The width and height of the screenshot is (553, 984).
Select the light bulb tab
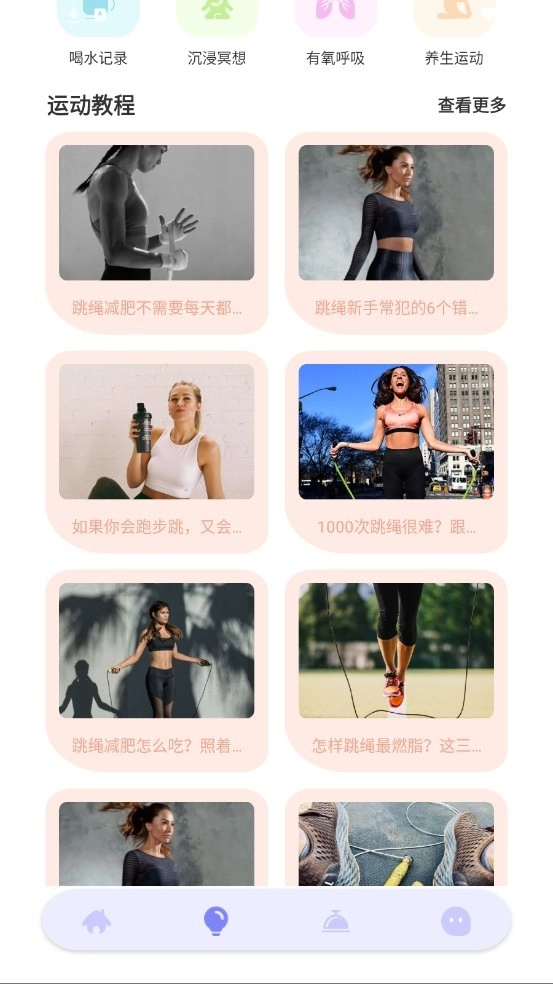216,921
